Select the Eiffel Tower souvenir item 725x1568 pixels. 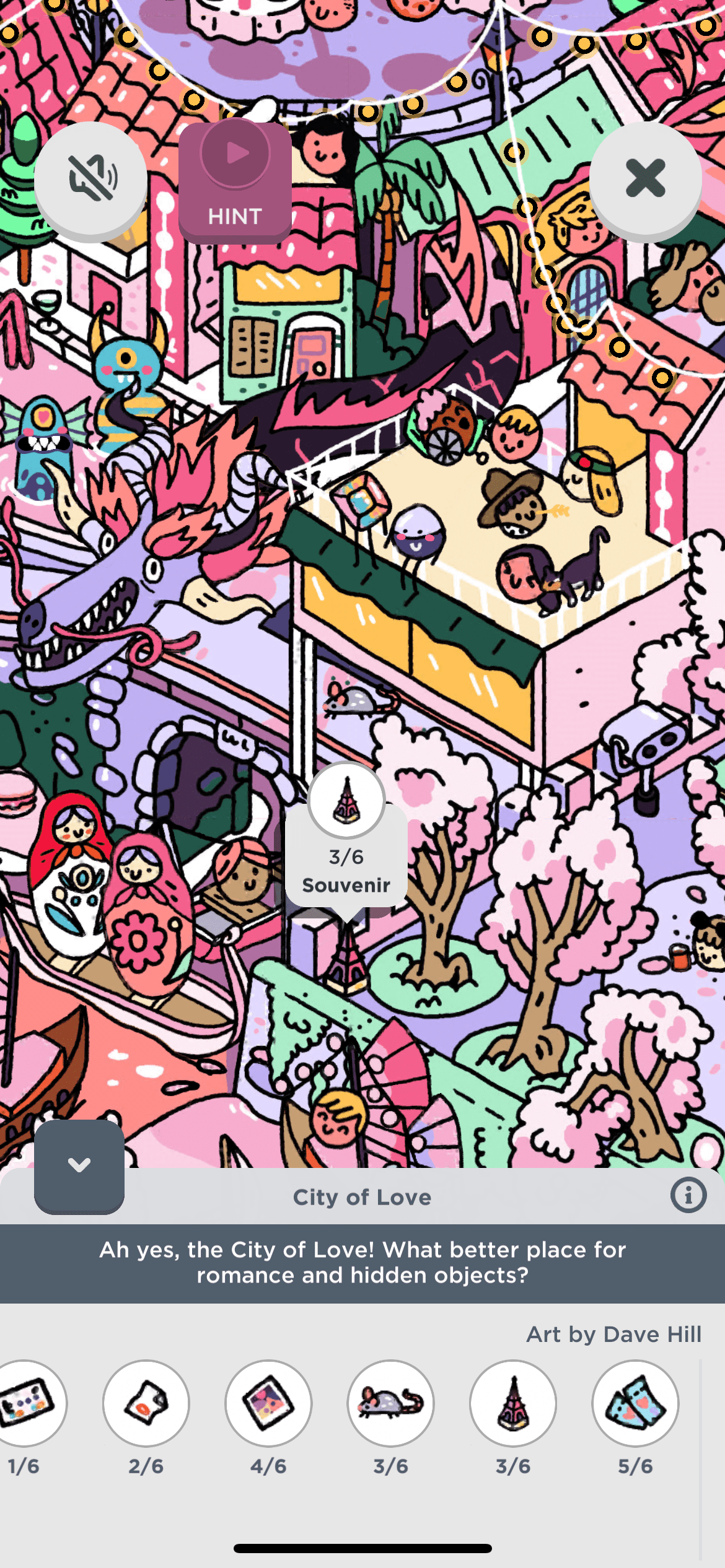click(x=512, y=1403)
